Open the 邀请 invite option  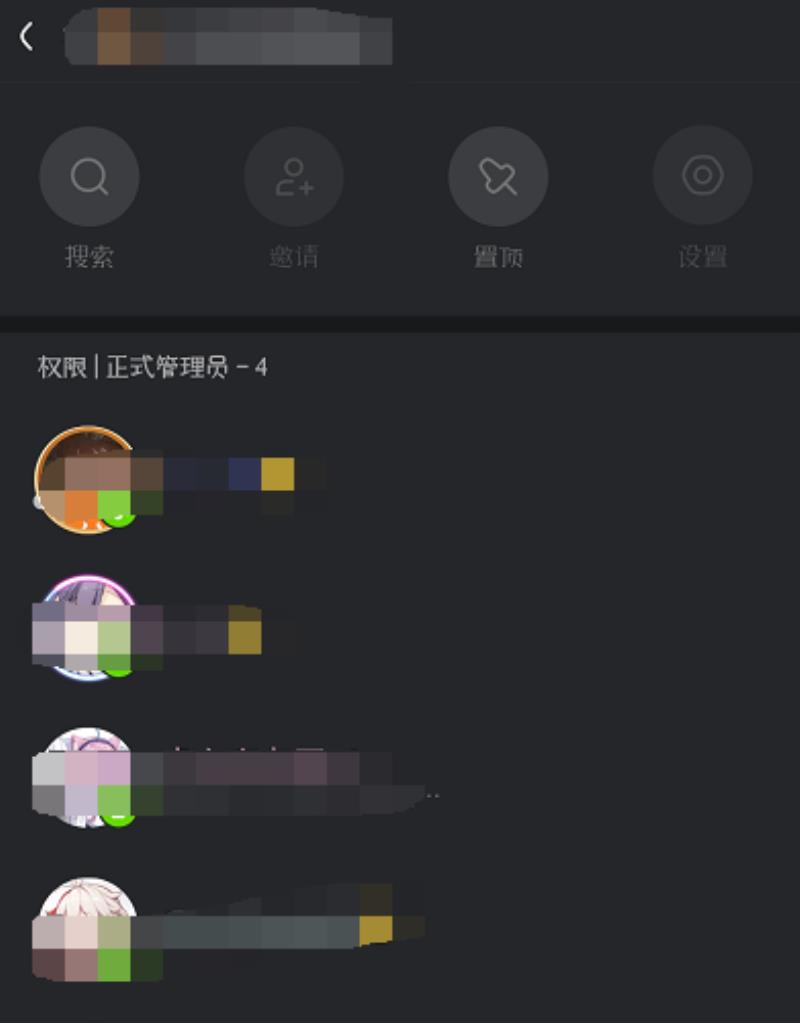point(294,177)
